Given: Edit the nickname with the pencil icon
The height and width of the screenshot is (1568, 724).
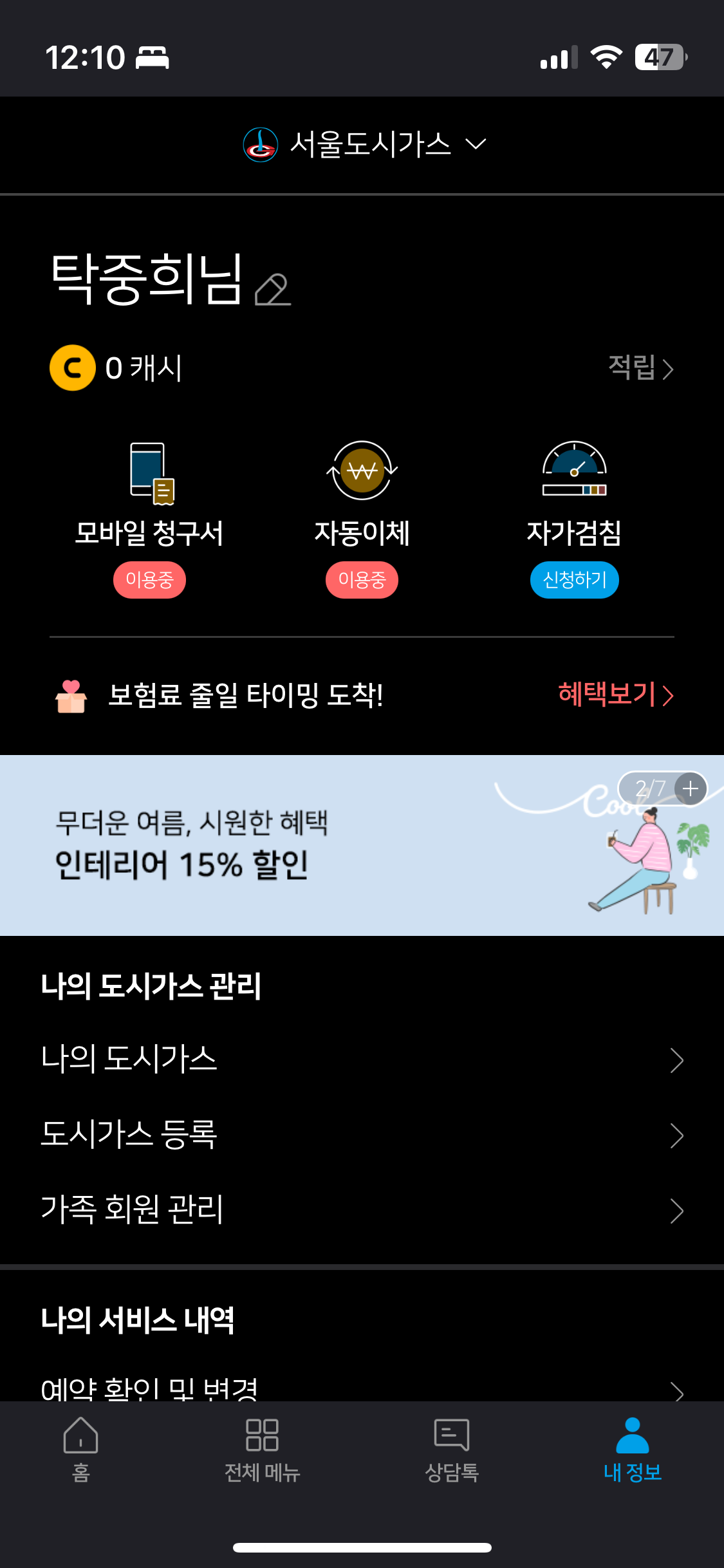Looking at the screenshot, I should click(x=273, y=290).
